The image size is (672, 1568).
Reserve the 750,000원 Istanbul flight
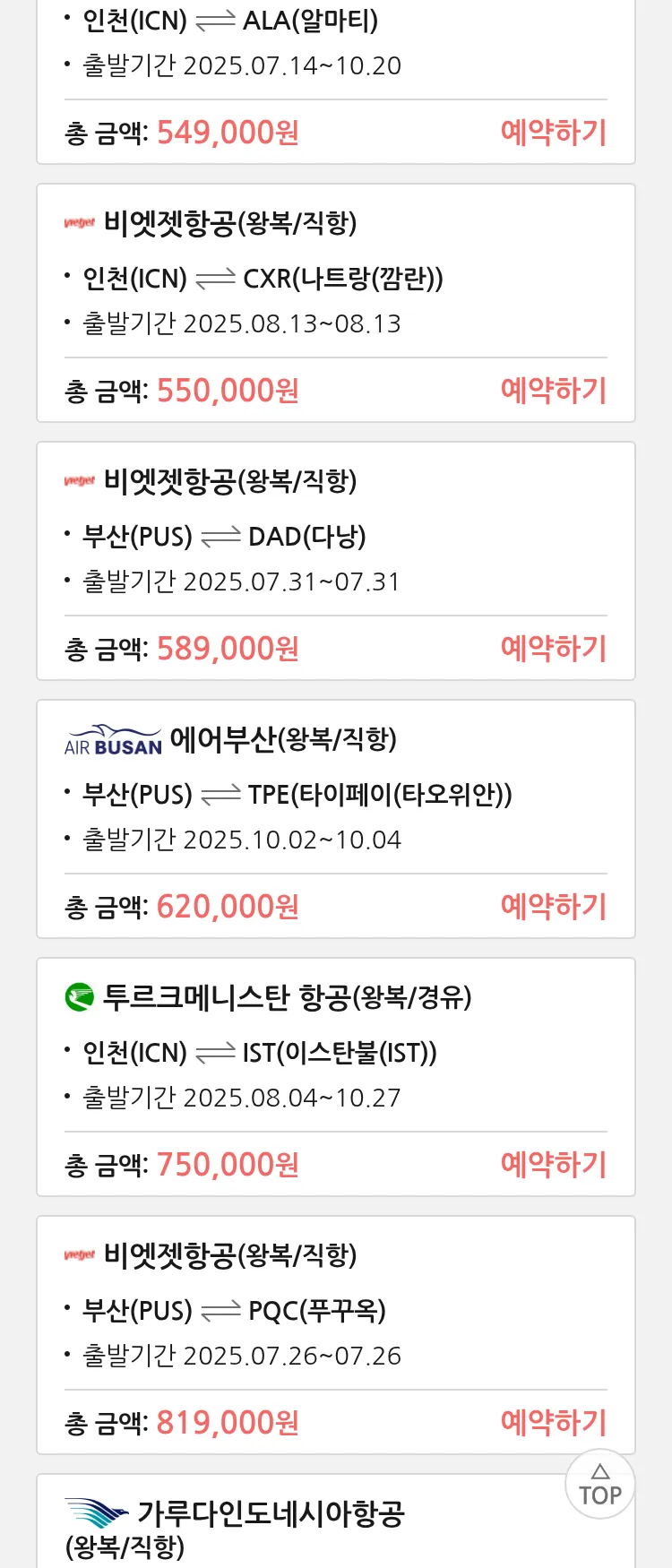tap(553, 1165)
